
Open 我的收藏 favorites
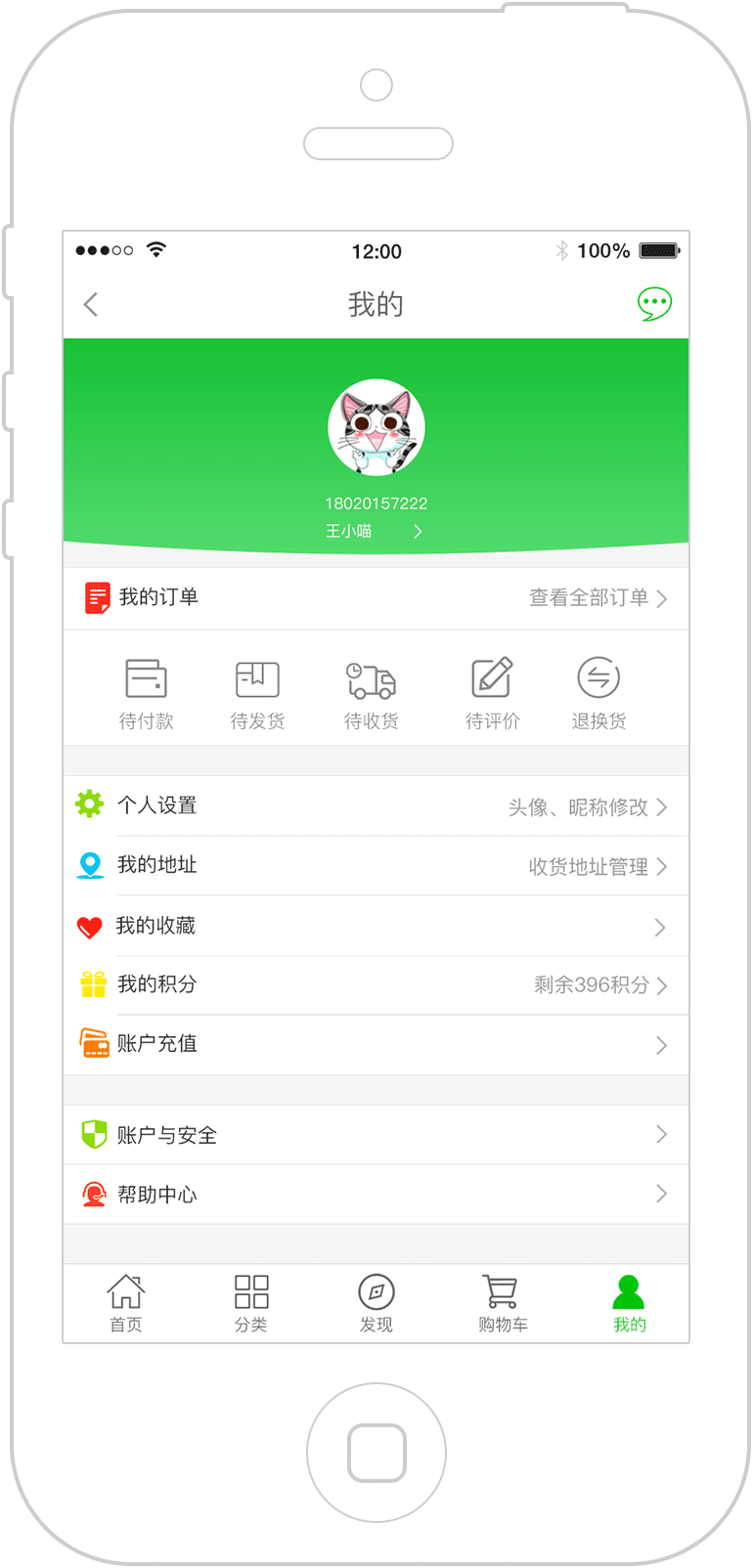[376, 927]
